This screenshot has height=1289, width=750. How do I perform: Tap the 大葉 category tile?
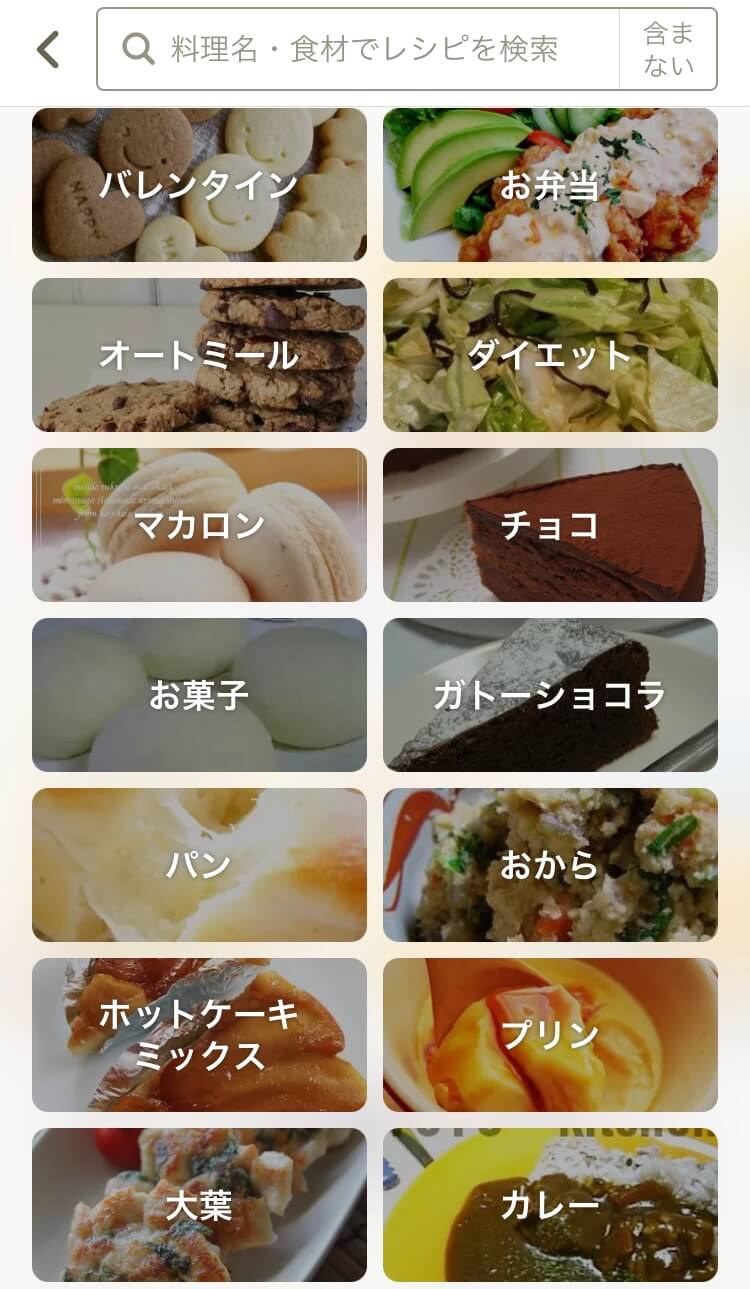tap(199, 1205)
